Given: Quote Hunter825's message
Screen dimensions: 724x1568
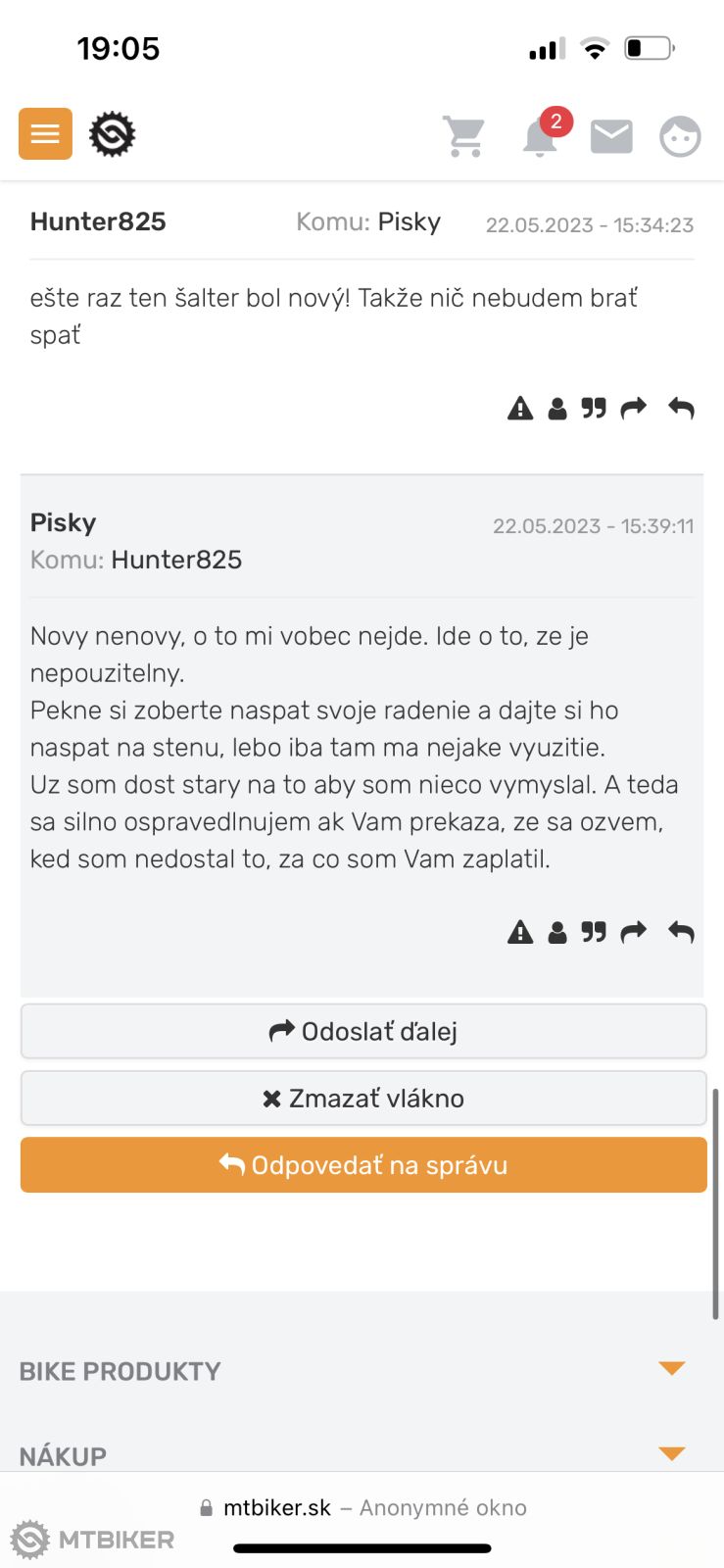Looking at the screenshot, I should click(x=594, y=408).
